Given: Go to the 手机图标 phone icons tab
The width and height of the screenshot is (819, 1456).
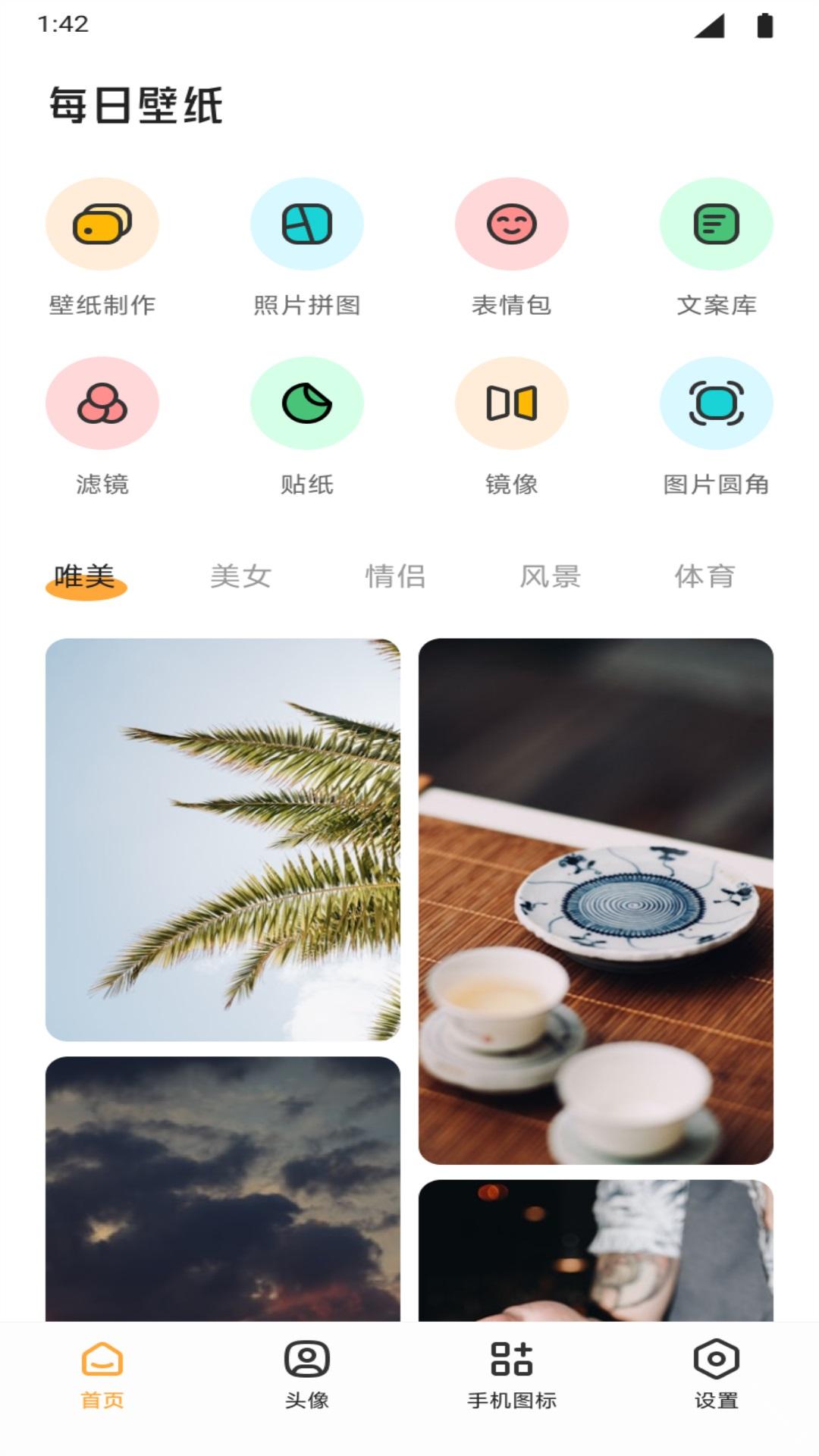Looking at the screenshot, I should pyautogui.click(x=512, y=1373).
